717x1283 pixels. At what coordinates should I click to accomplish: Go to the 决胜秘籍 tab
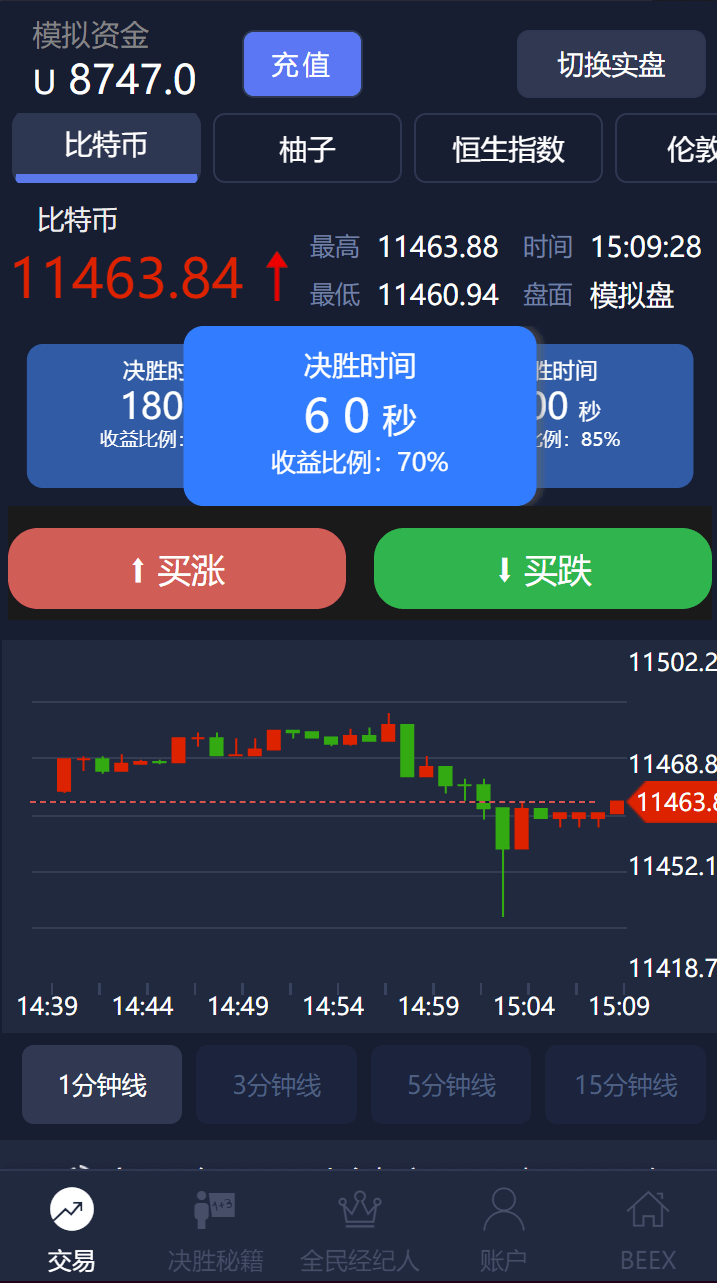(216, 1229)
